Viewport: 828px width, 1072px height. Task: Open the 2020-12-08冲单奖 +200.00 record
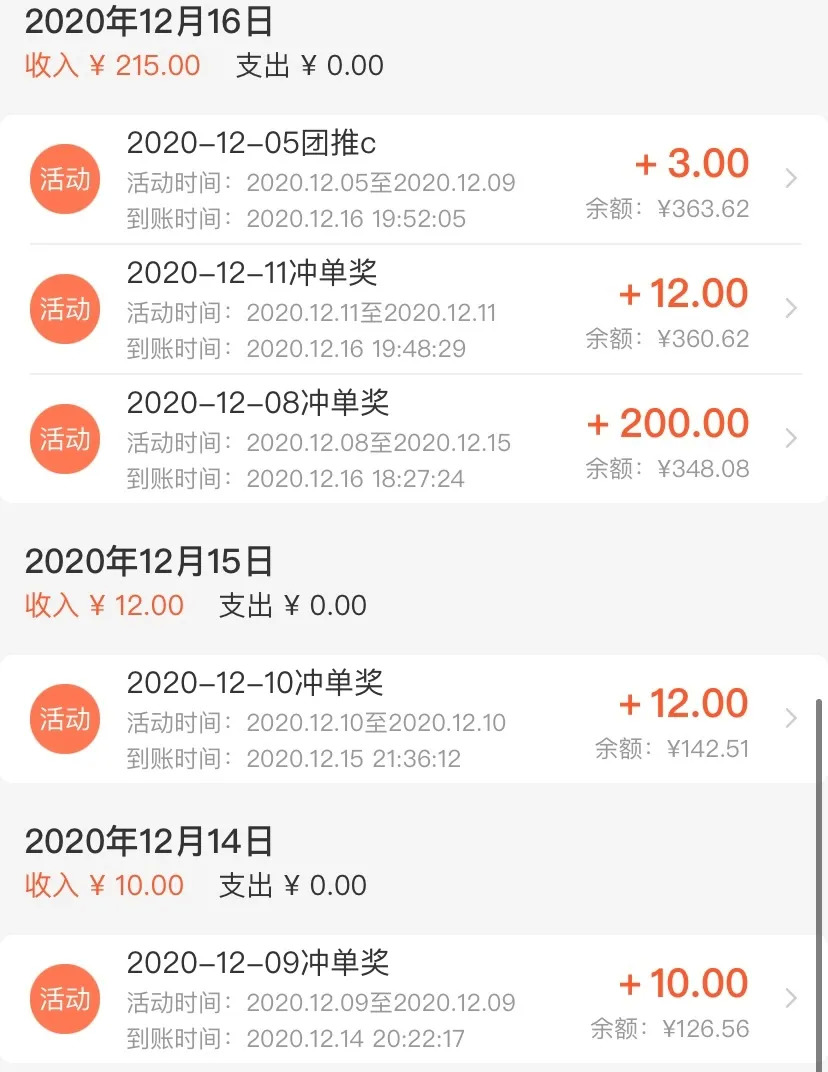[x=414, y=439]
